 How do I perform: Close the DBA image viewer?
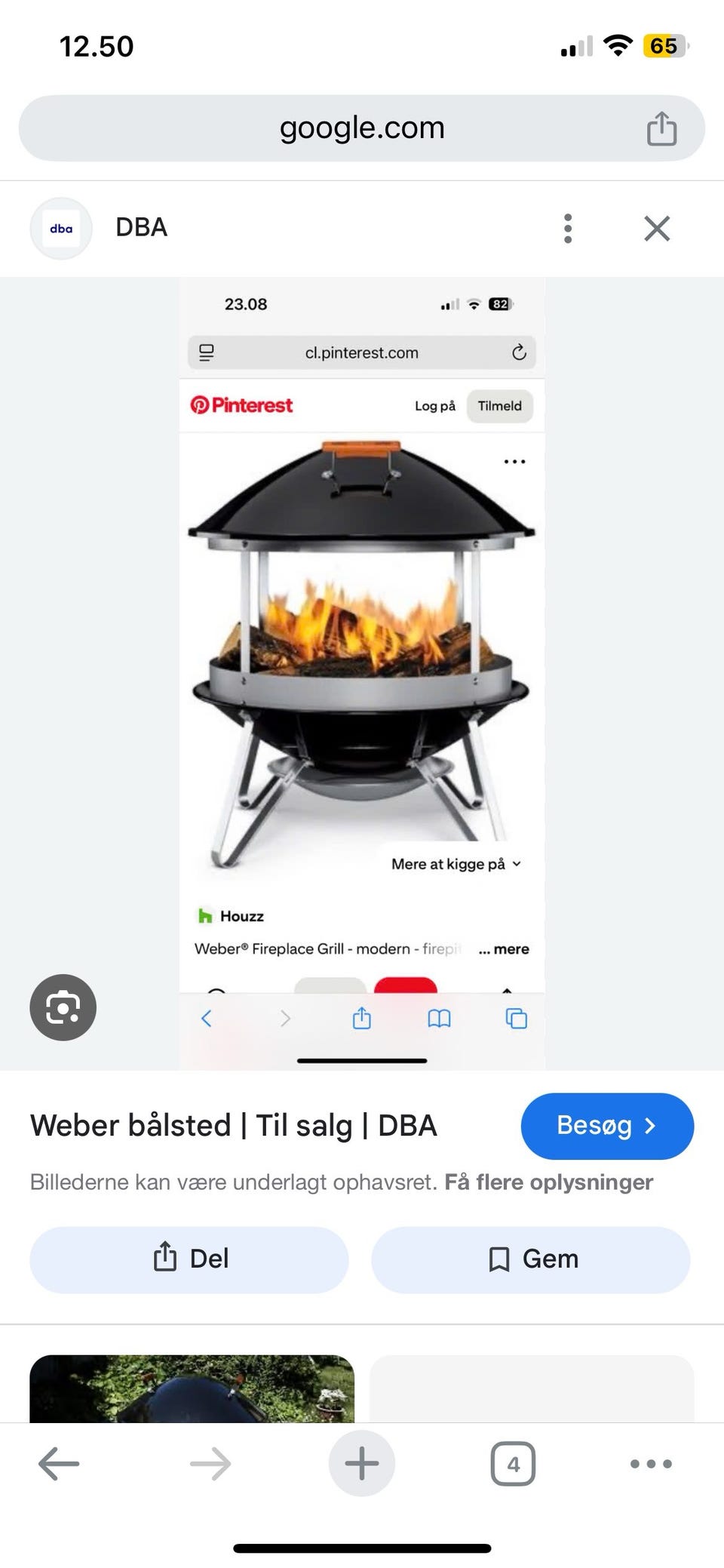click(x=657, y=228)
